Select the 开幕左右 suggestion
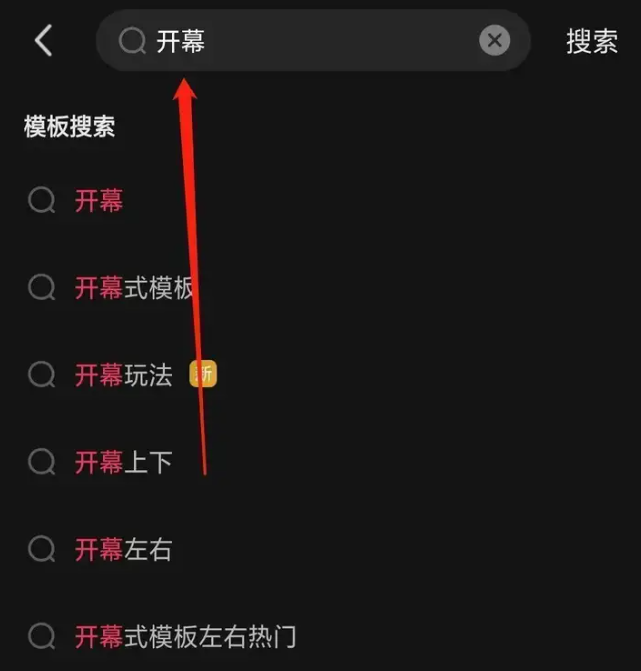Image resolution: width=641 pixels, height=671 pixels. (x=123, y=549)
